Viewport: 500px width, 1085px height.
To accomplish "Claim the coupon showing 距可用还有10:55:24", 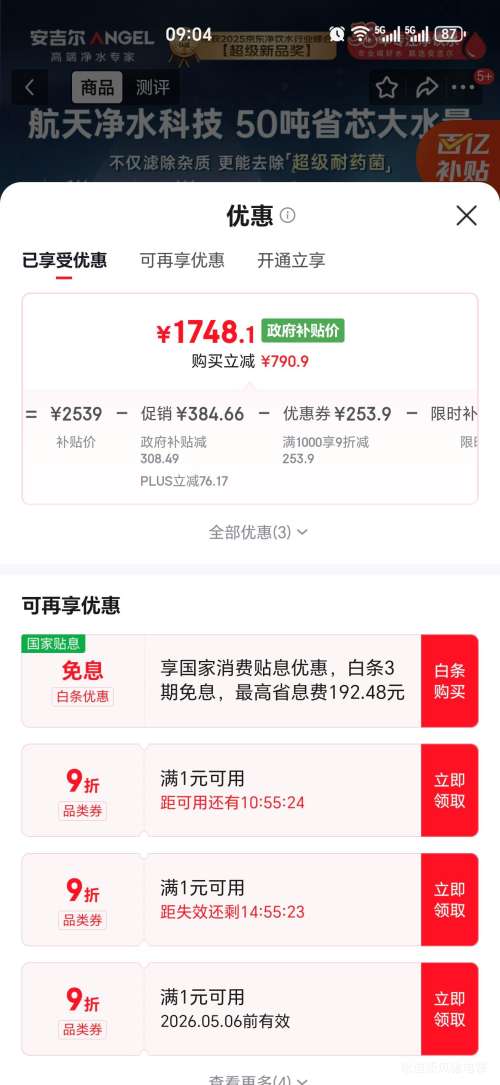I will pos(450,790).
